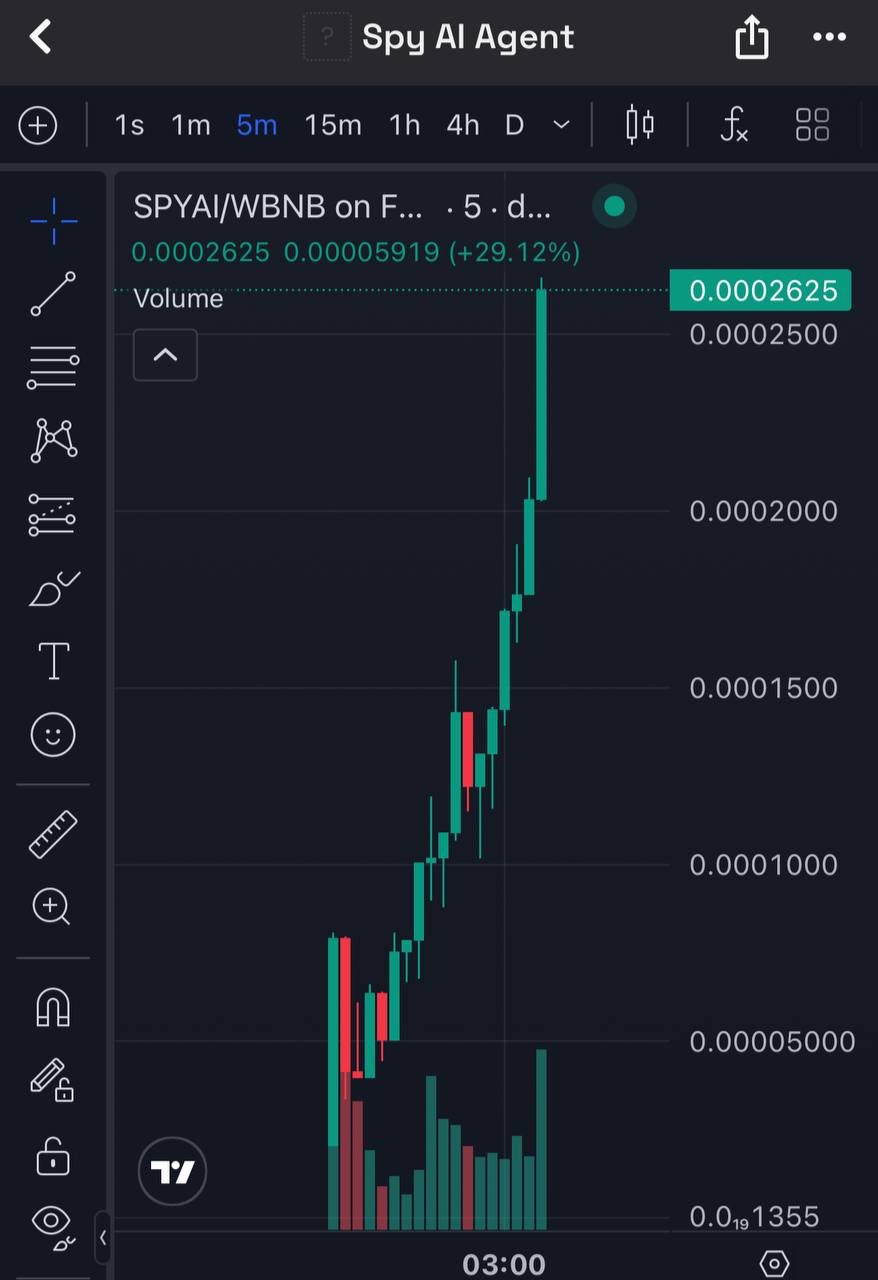878x1280 pixels.
Task: Expand the timeframe dropdown arrow
Action: point(561,126)
